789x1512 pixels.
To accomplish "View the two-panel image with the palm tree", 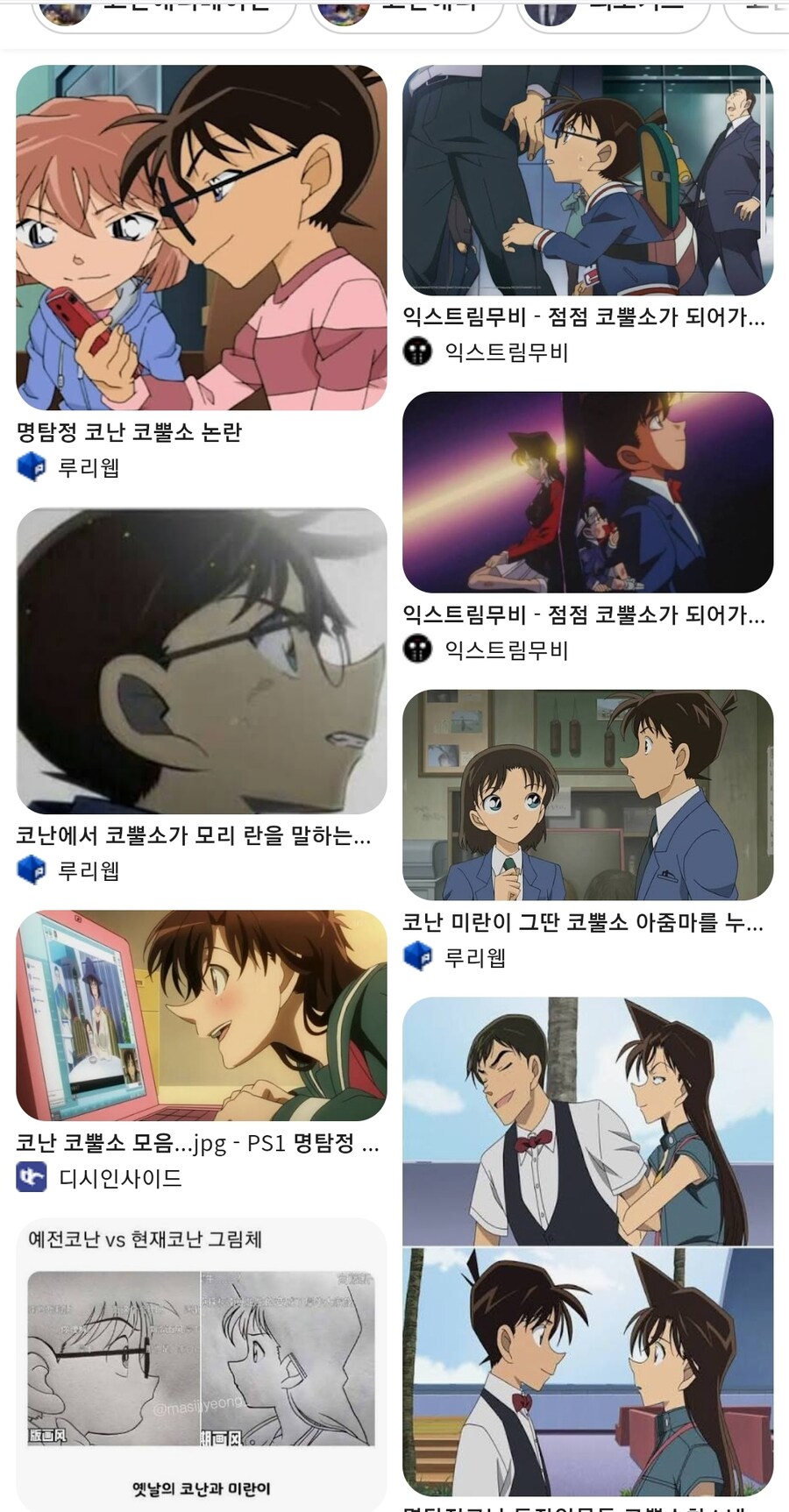I will [587, 1245].
